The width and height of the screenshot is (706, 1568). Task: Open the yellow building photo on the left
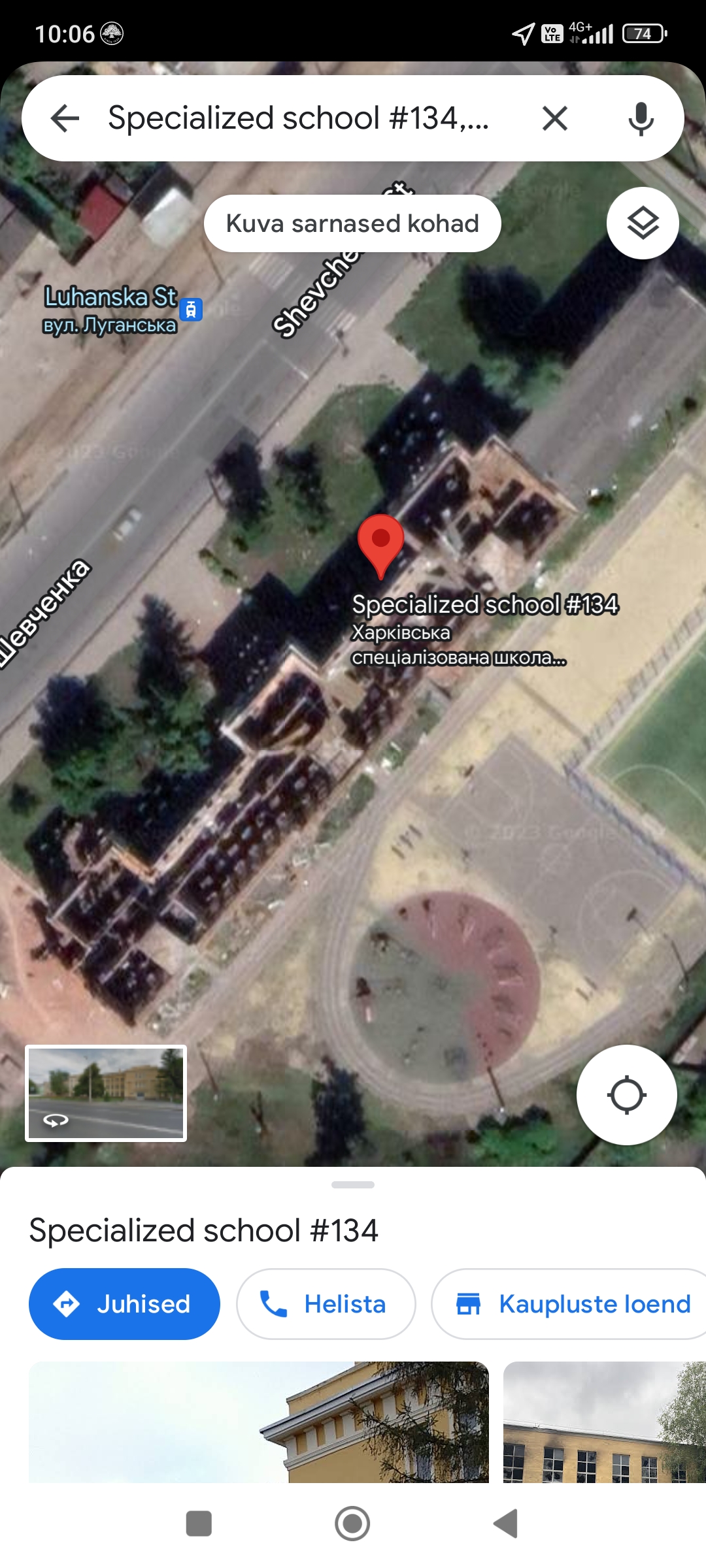coord(259,1422)
